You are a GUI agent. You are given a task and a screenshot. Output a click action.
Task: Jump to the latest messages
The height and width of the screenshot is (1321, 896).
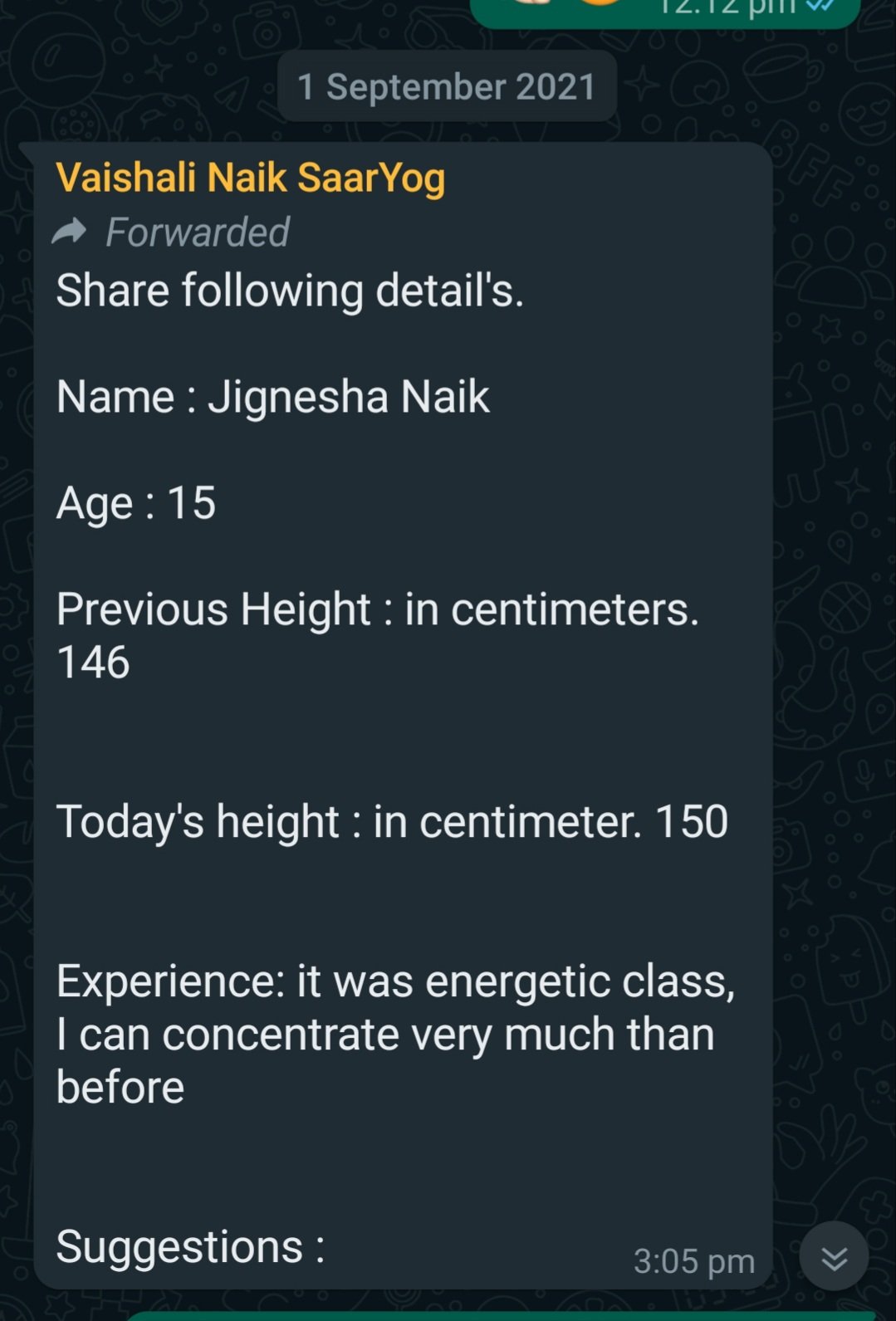coord(834,1258)
